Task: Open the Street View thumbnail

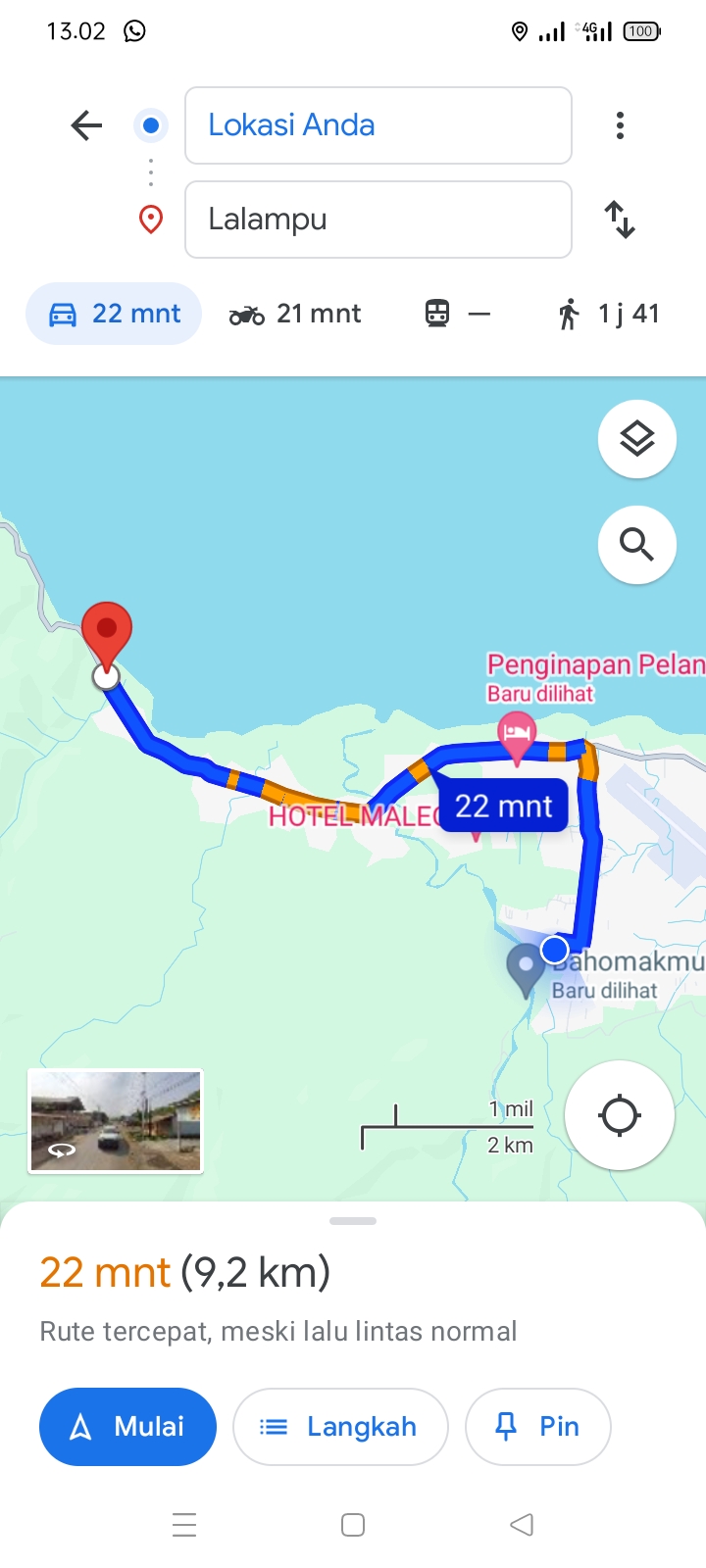Action: pyautogui.click(x=116, y=1121)
